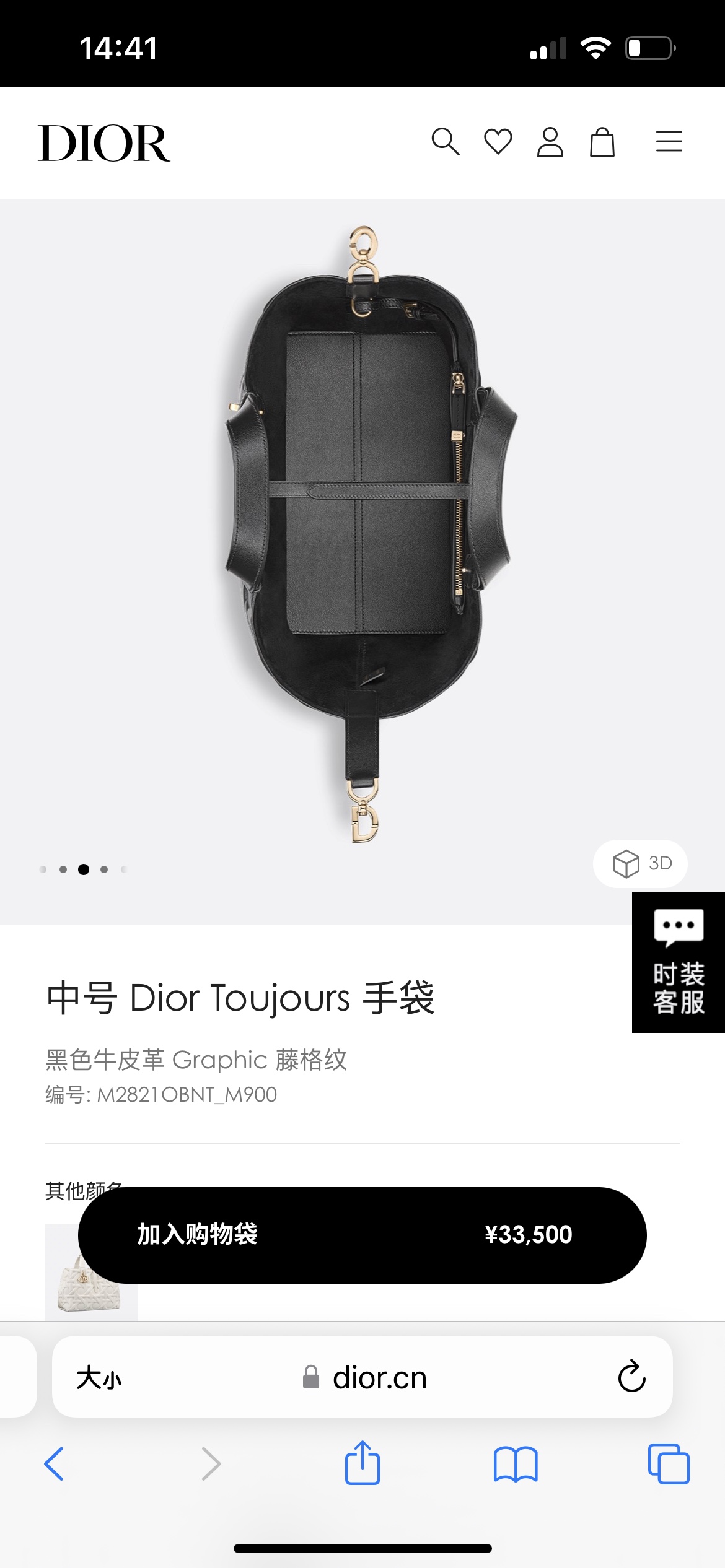Open the search icon in the Dior header

click(x=446, y=142)
